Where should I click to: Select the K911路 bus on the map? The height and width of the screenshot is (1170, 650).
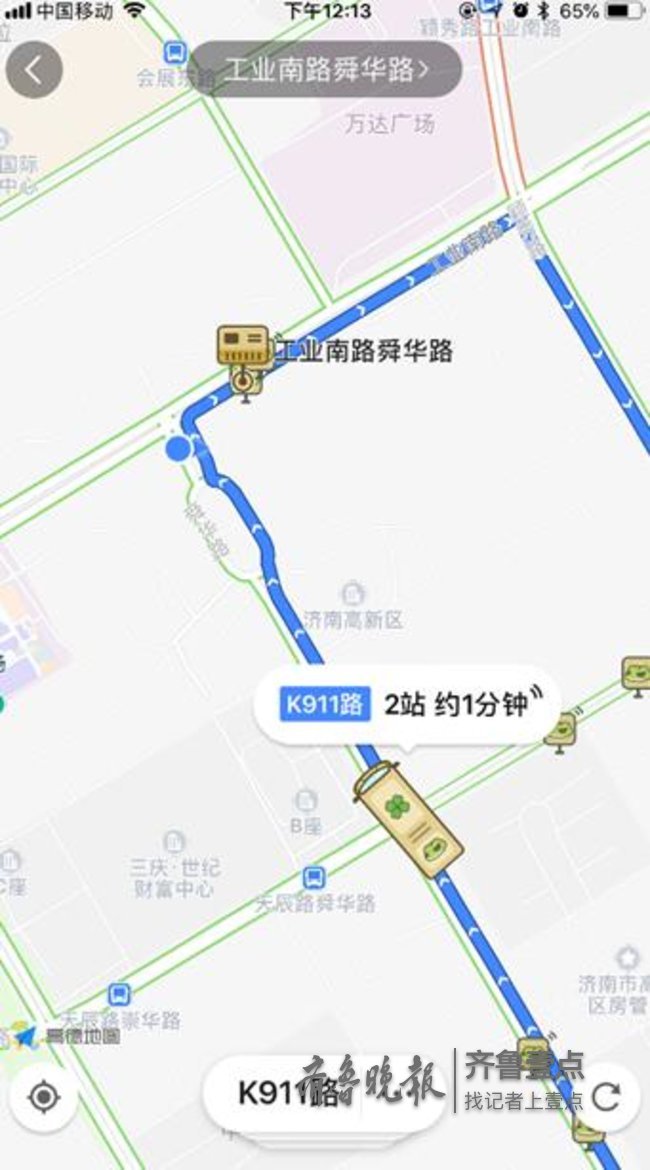(x=408, y=819)
